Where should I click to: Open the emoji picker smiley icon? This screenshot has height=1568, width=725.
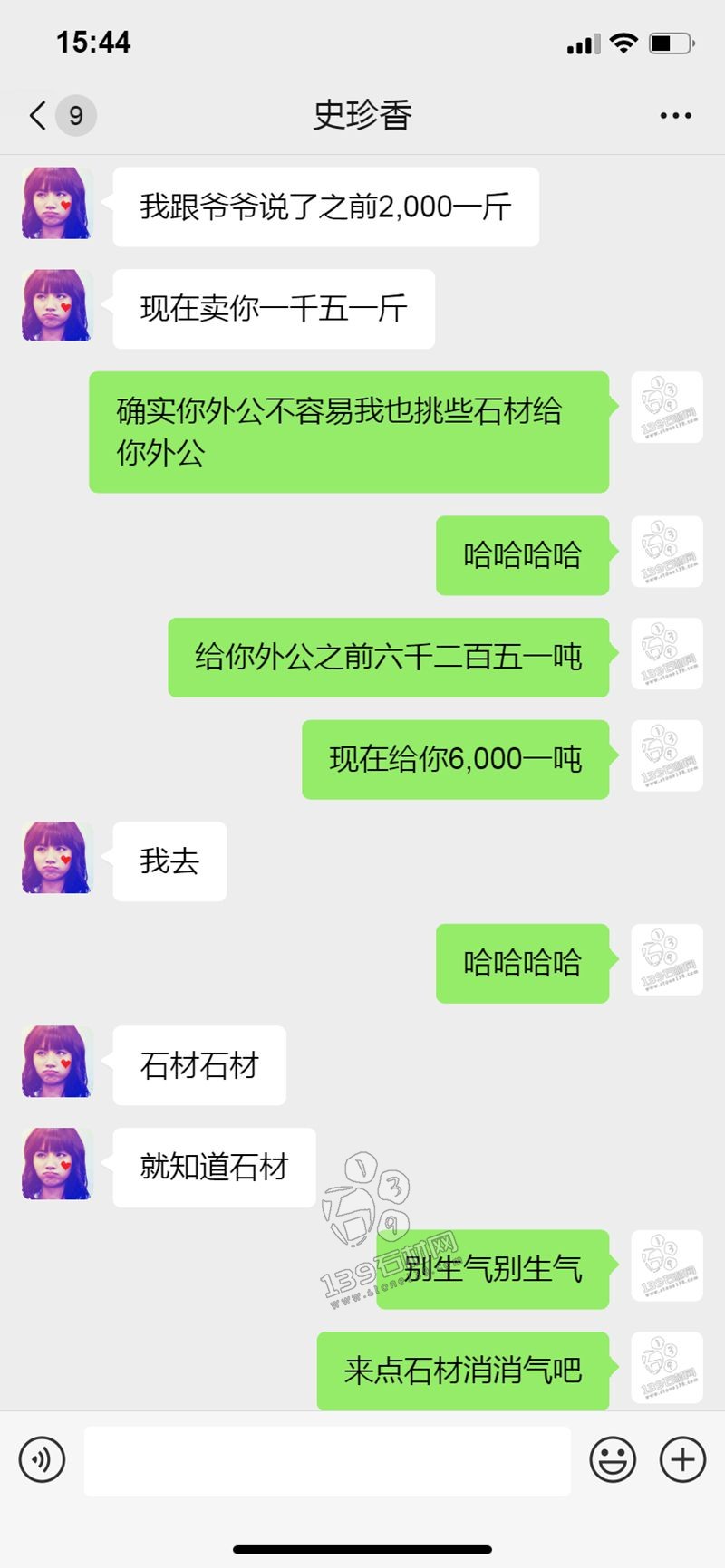pos(613,1460)
